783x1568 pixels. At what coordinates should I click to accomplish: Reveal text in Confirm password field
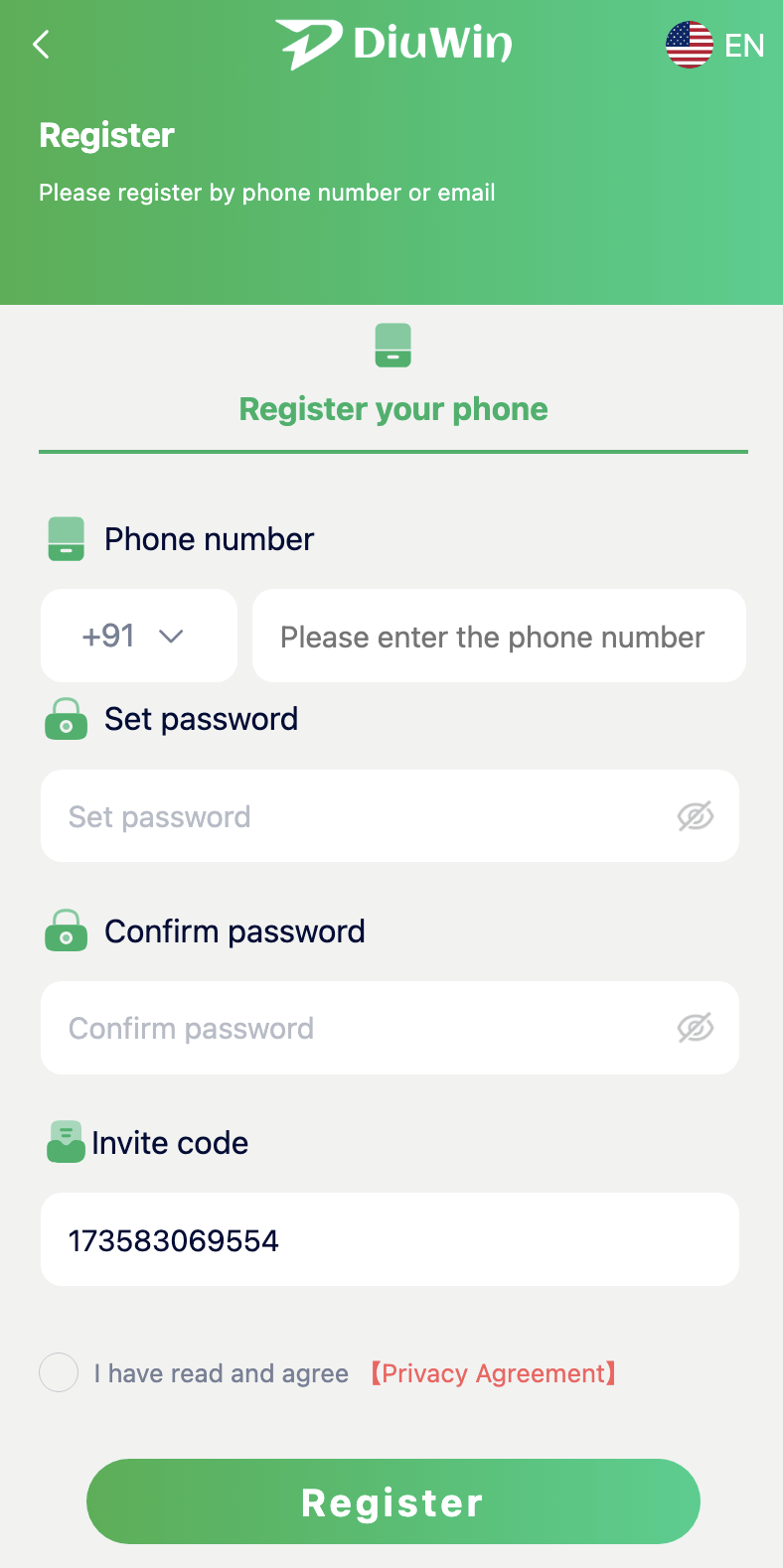pos(695,1028)
